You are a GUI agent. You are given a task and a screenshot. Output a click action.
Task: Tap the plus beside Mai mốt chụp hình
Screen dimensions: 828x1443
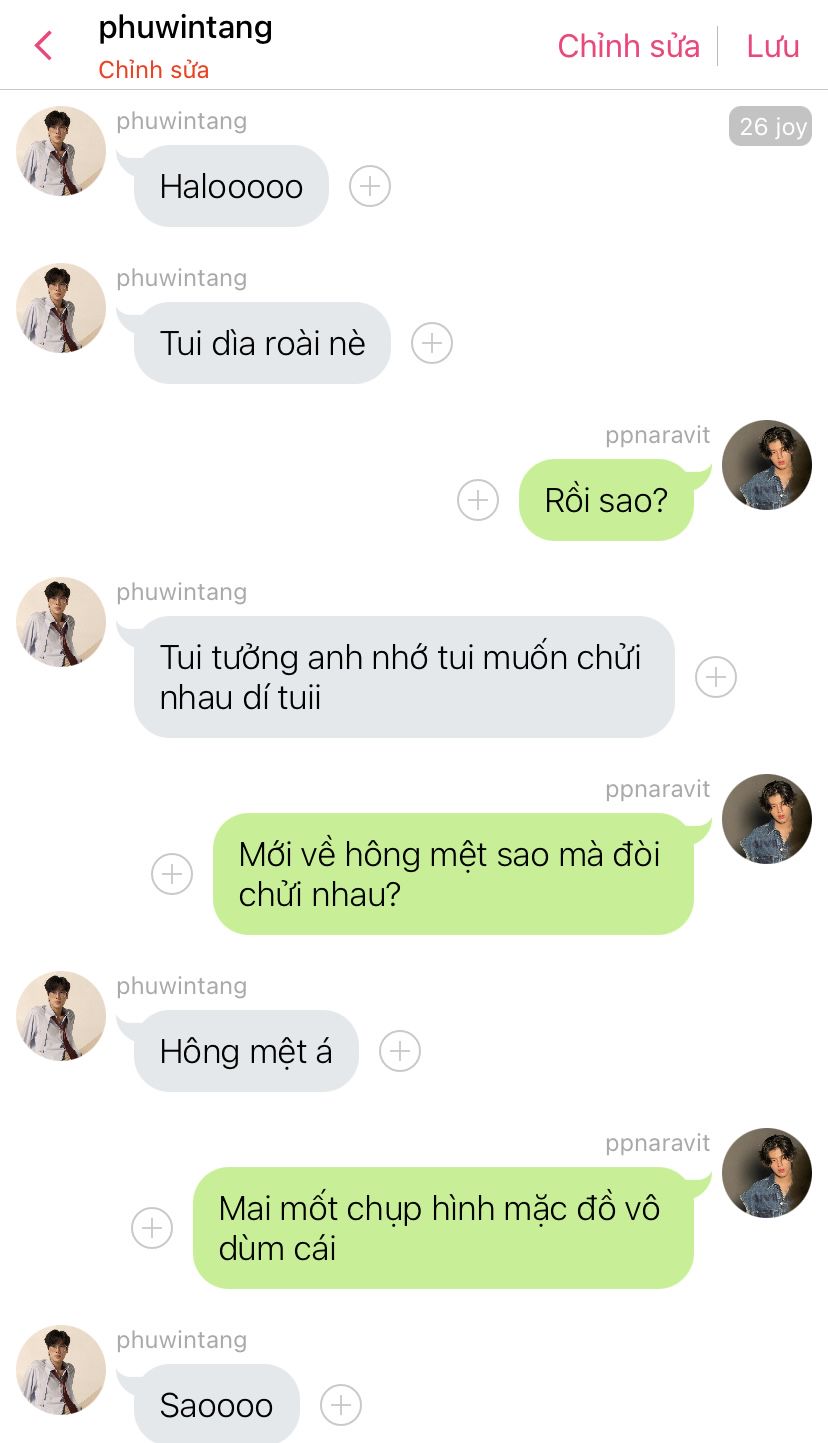(x=152, y=1228)
